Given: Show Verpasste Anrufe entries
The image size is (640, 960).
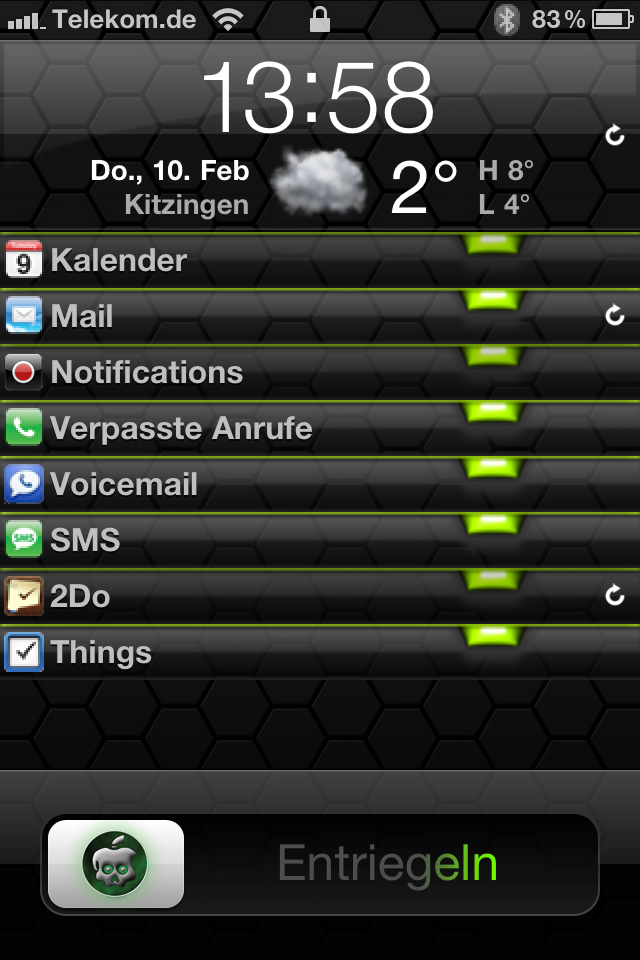Looking at the screenshot, I should pos(320,428).
